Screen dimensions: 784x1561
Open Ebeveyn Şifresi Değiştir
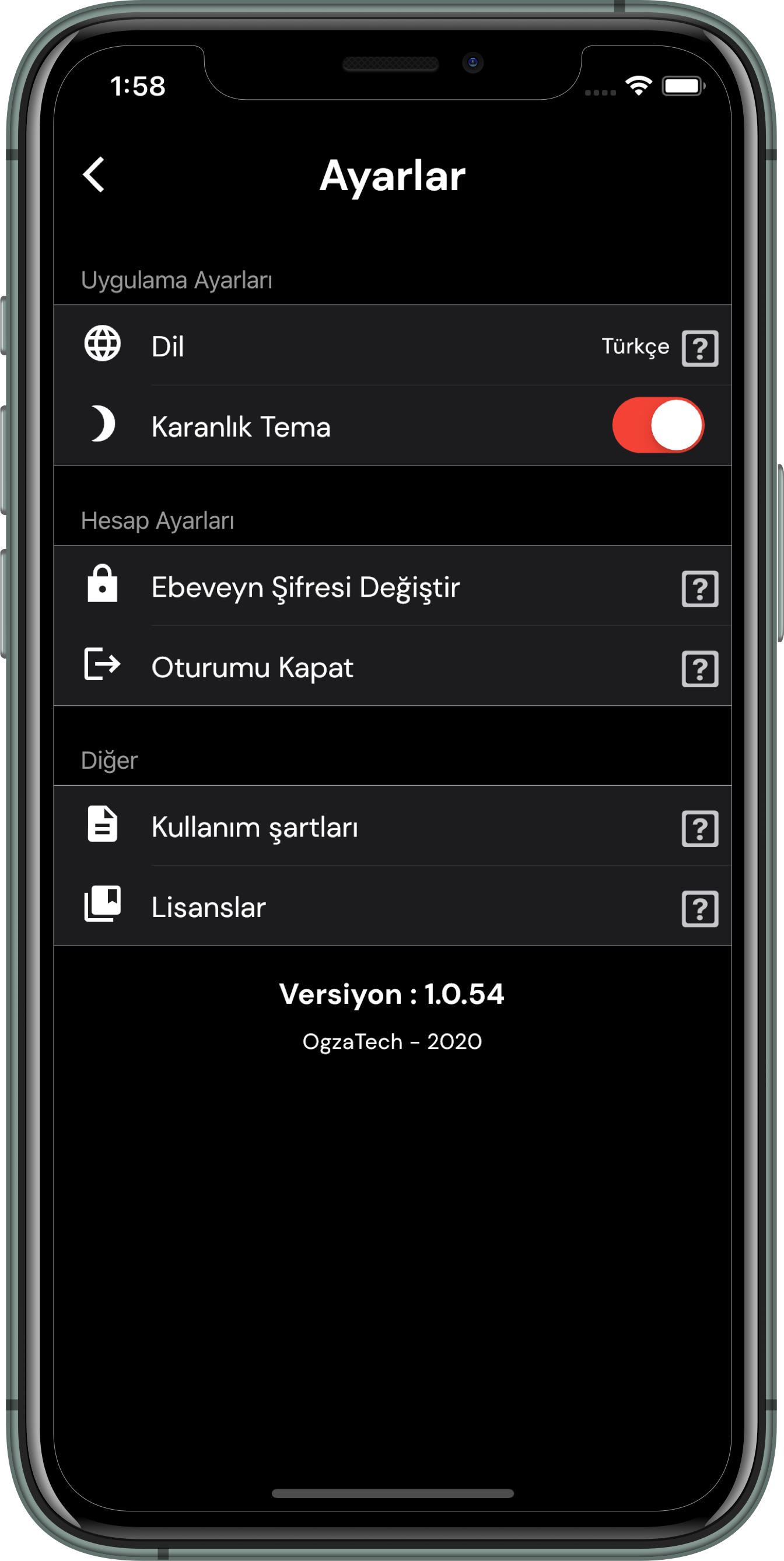[305, 586]
